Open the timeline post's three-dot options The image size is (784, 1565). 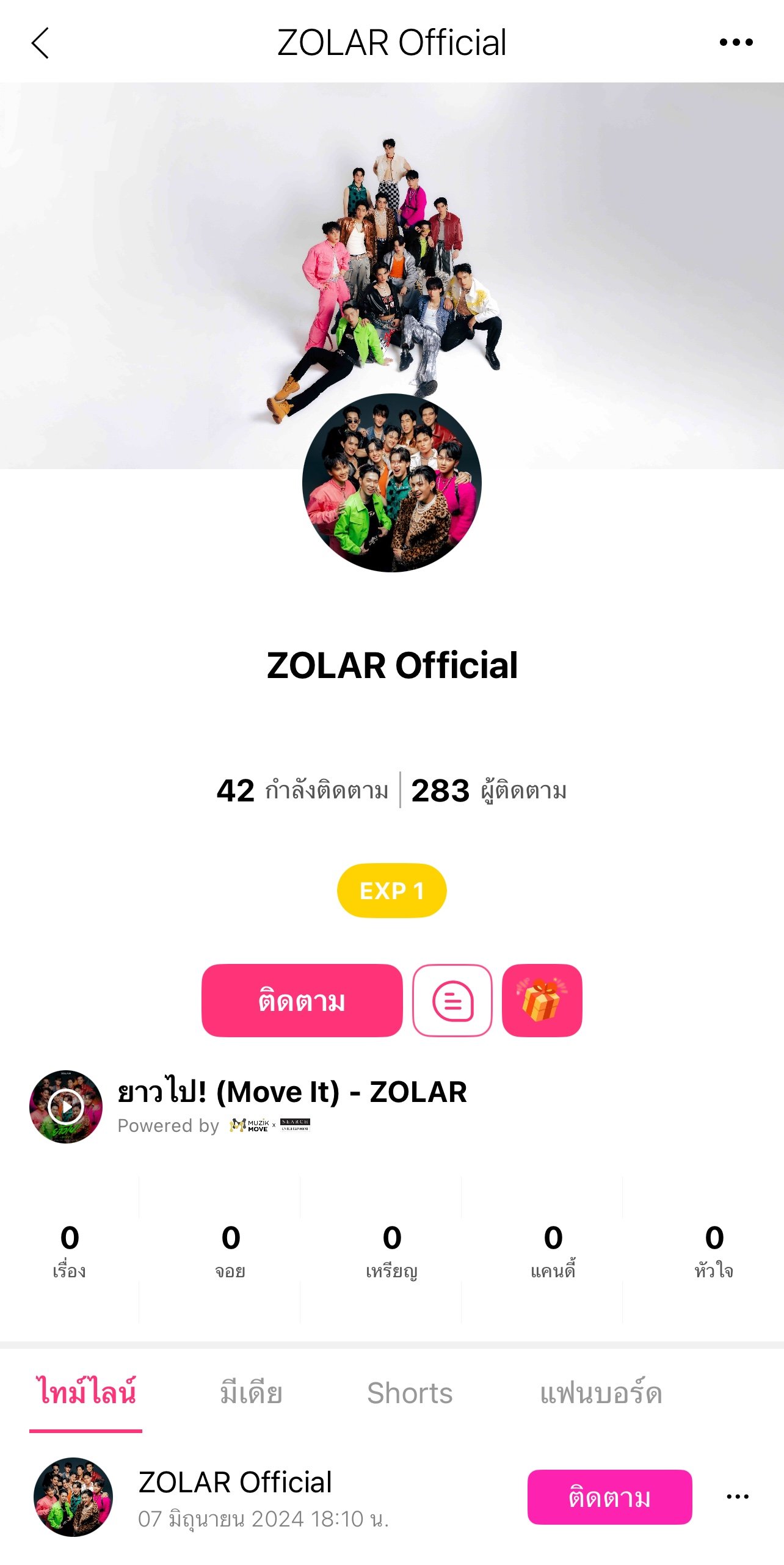pos(738,1497)
